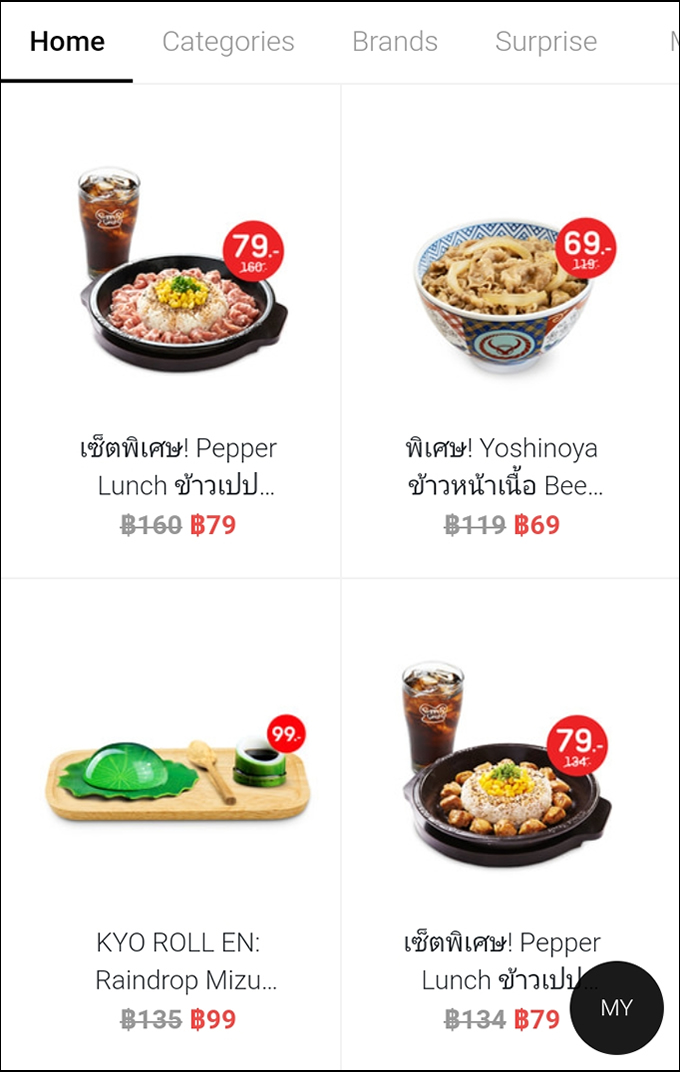Image resolution: width=680 pixels, height=1072 pixels.
Task: Switch to the Categories tab
Action: point(228,42)
